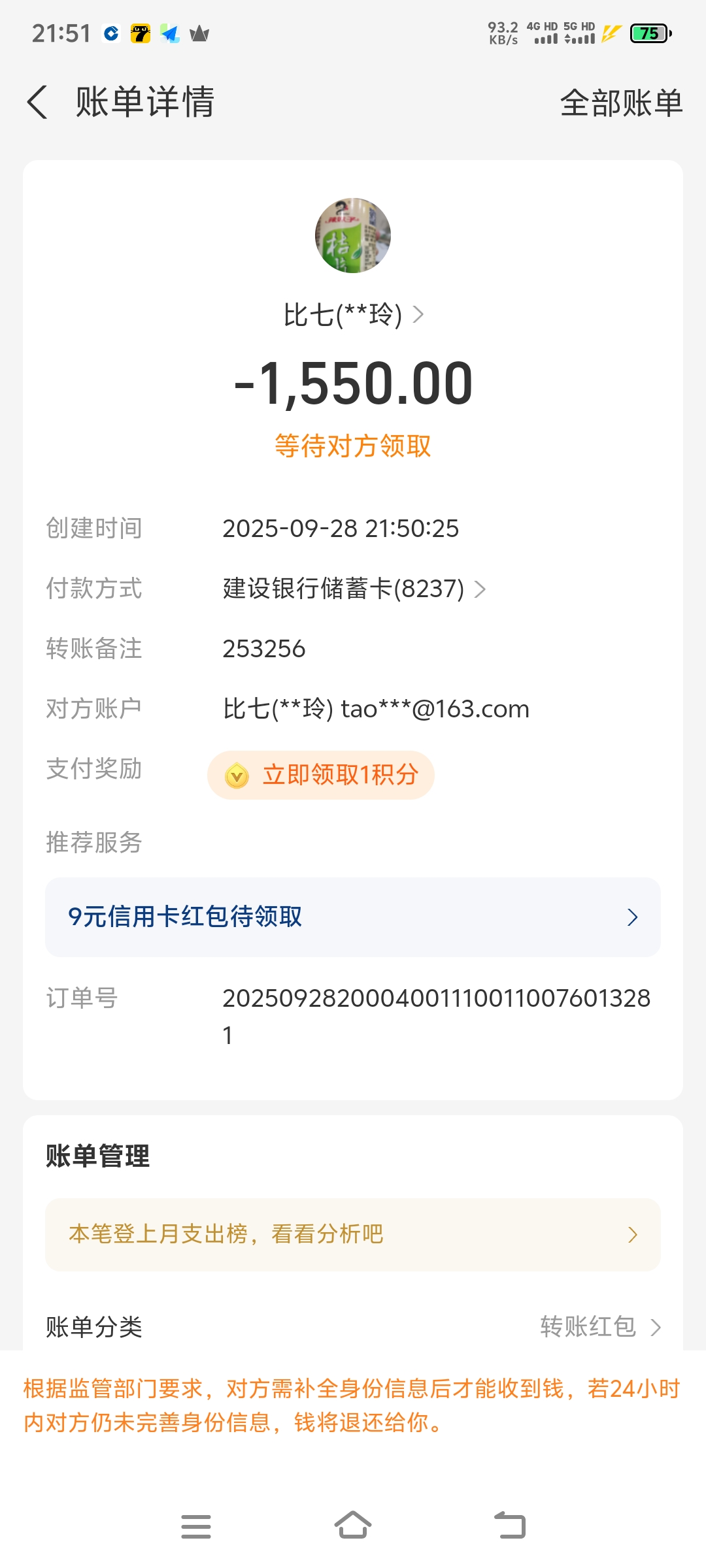The height and width of the screenshot is (1568, 706).
Task: Open the battery indicator in status bar
Action: pos(649,33)
